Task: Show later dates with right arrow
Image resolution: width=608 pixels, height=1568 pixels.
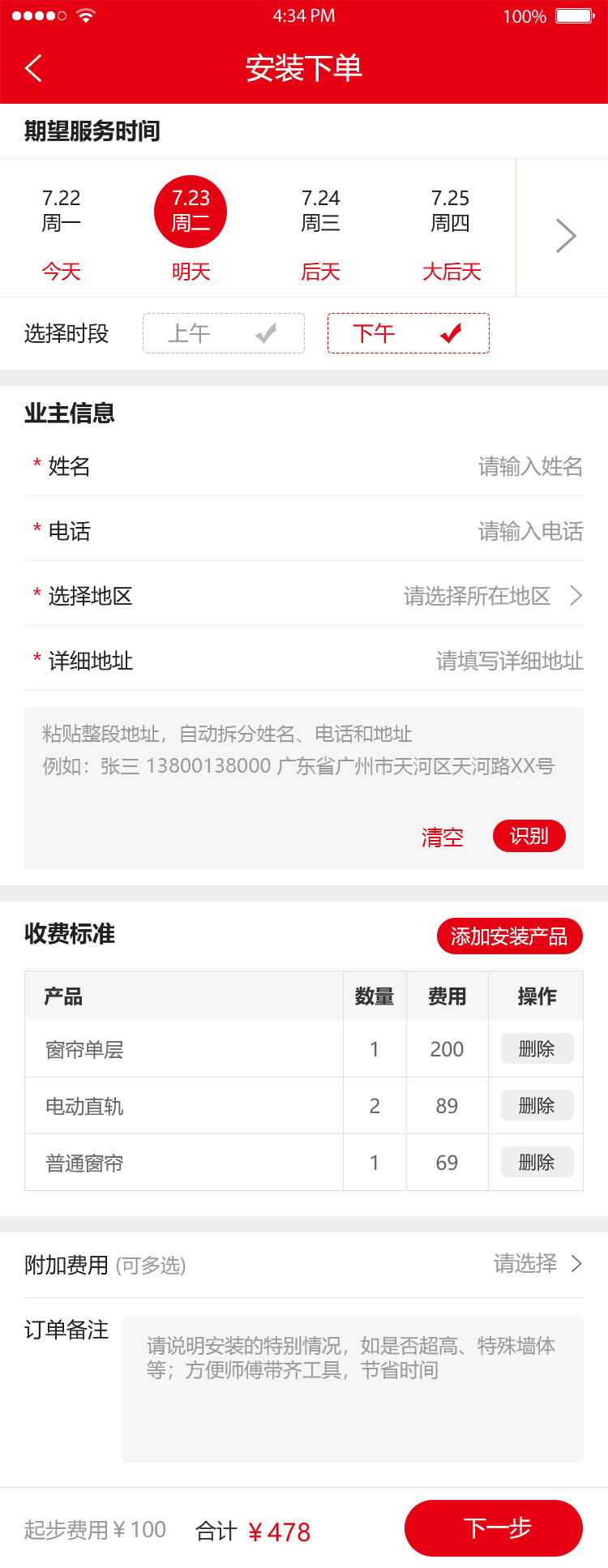Action: point(565,236)
